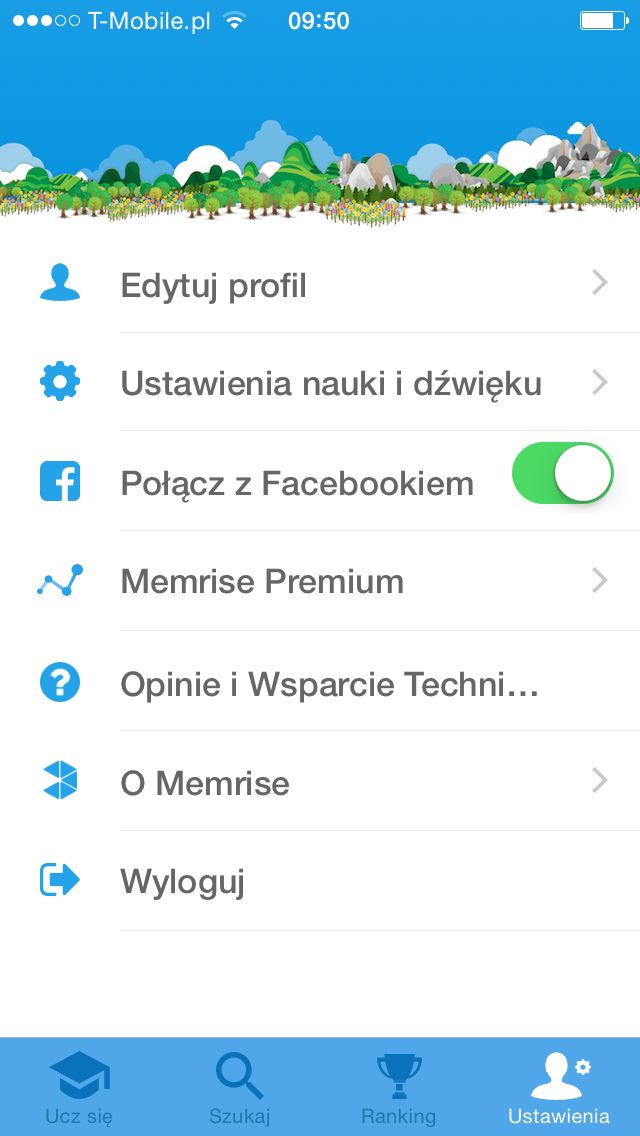640x1136 pixels.
Task: Open Memrise Premium
Action: click(x=320, y=581)
